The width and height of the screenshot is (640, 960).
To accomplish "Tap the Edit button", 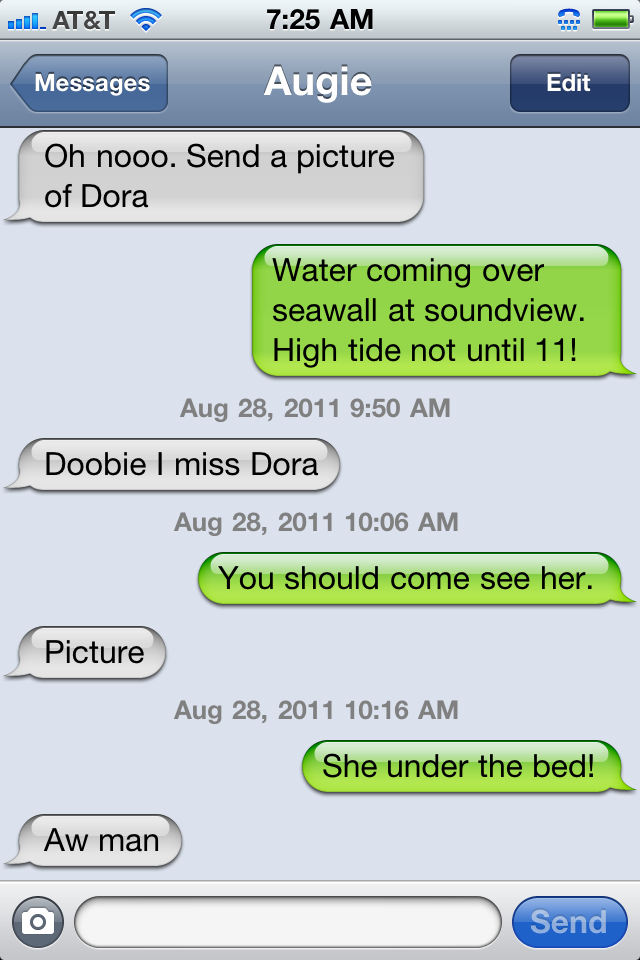I will (x=568, y=83).
